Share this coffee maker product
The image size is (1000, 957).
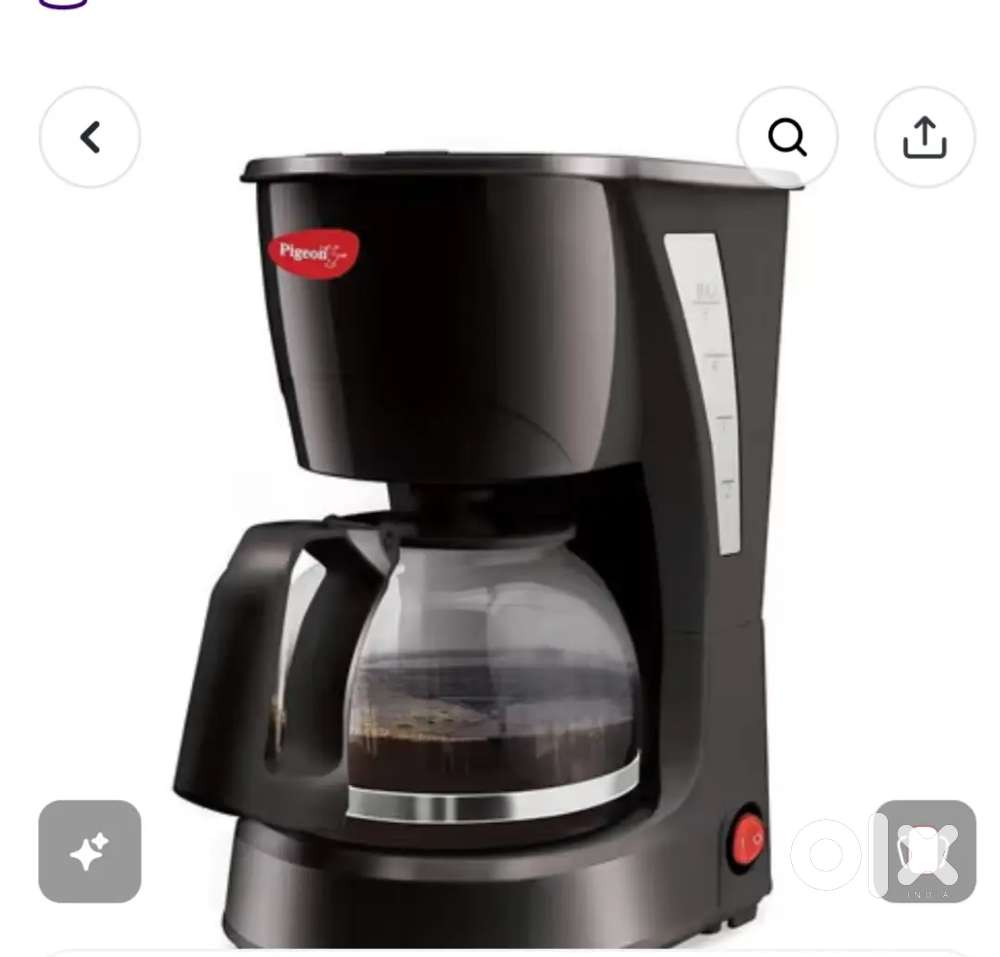click(x=924, y=137)
